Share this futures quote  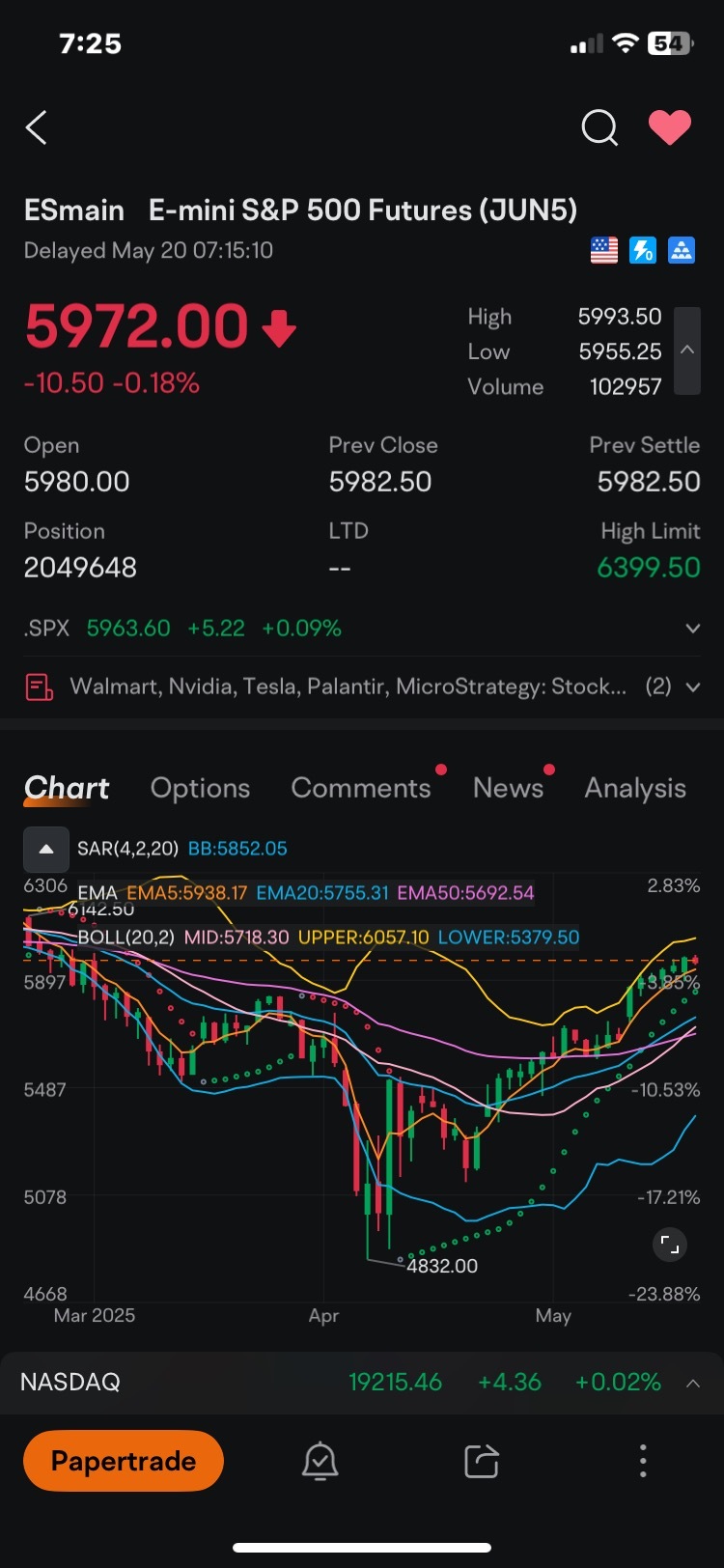(482, 1461)
